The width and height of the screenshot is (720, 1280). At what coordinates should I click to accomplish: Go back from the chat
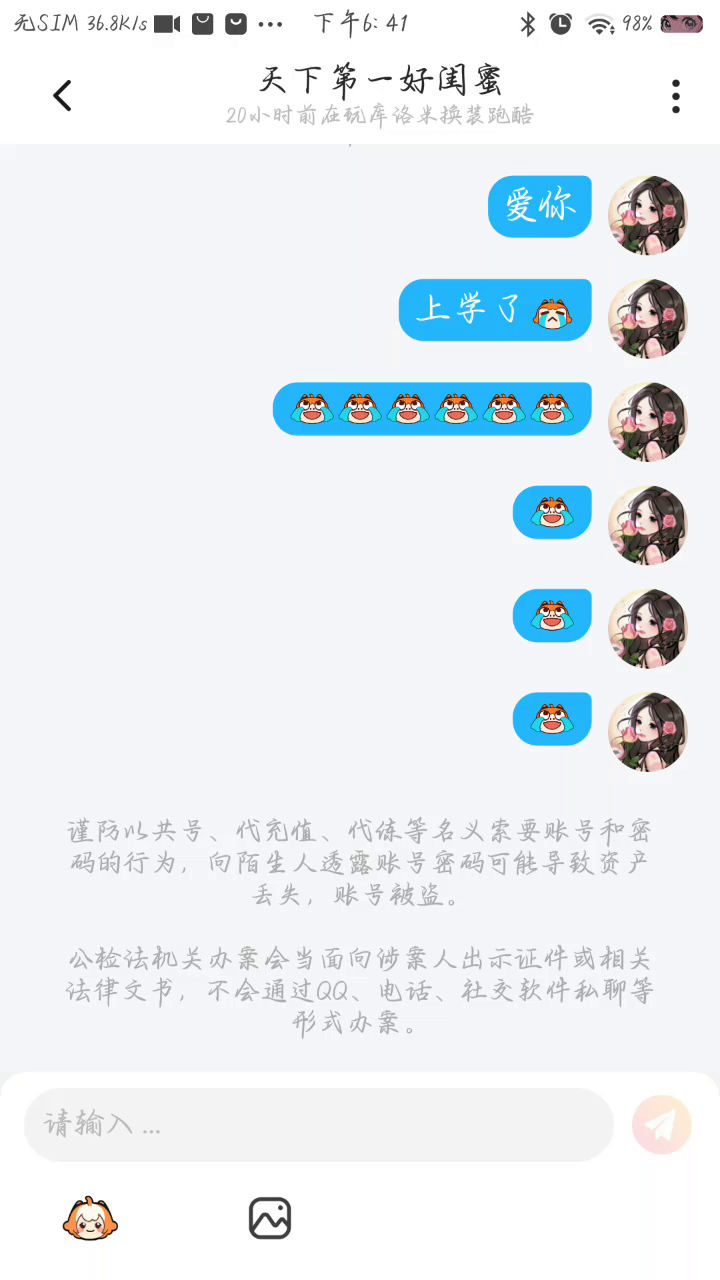[62, 96]
